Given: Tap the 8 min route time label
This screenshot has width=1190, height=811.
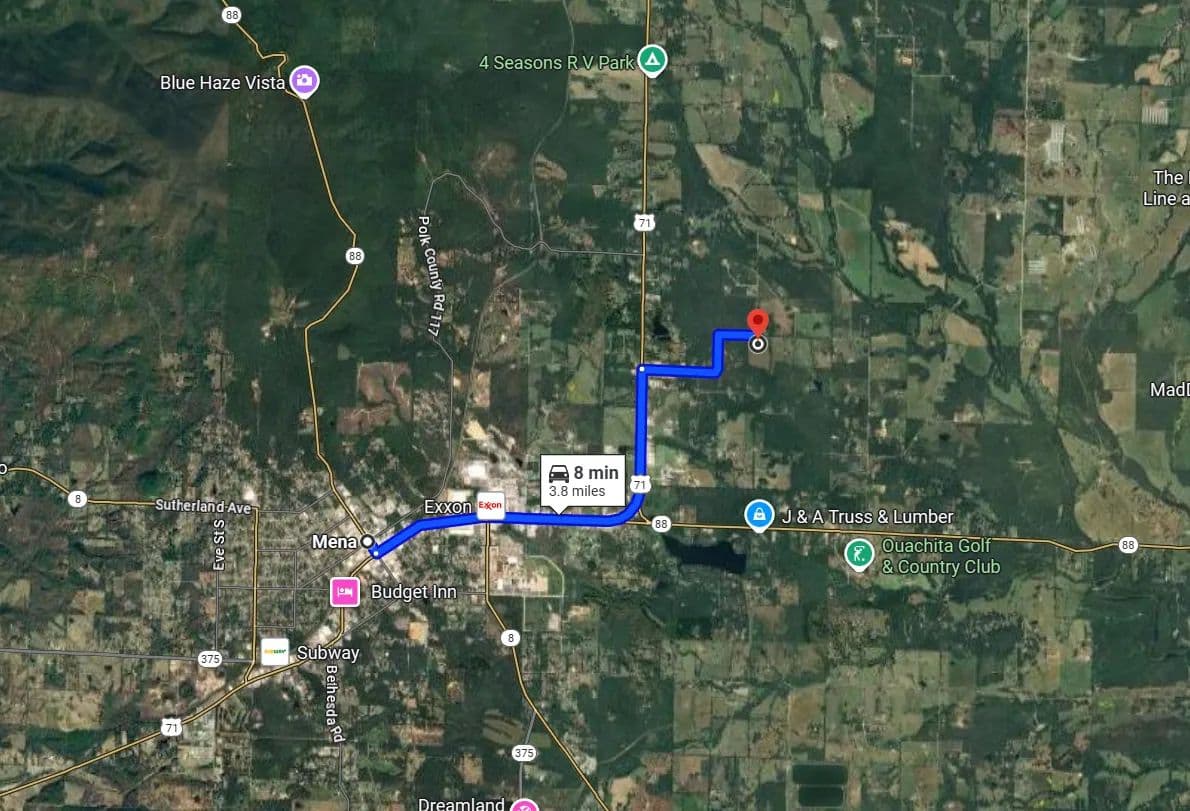Looking at the screenshot, I should 583,481.
